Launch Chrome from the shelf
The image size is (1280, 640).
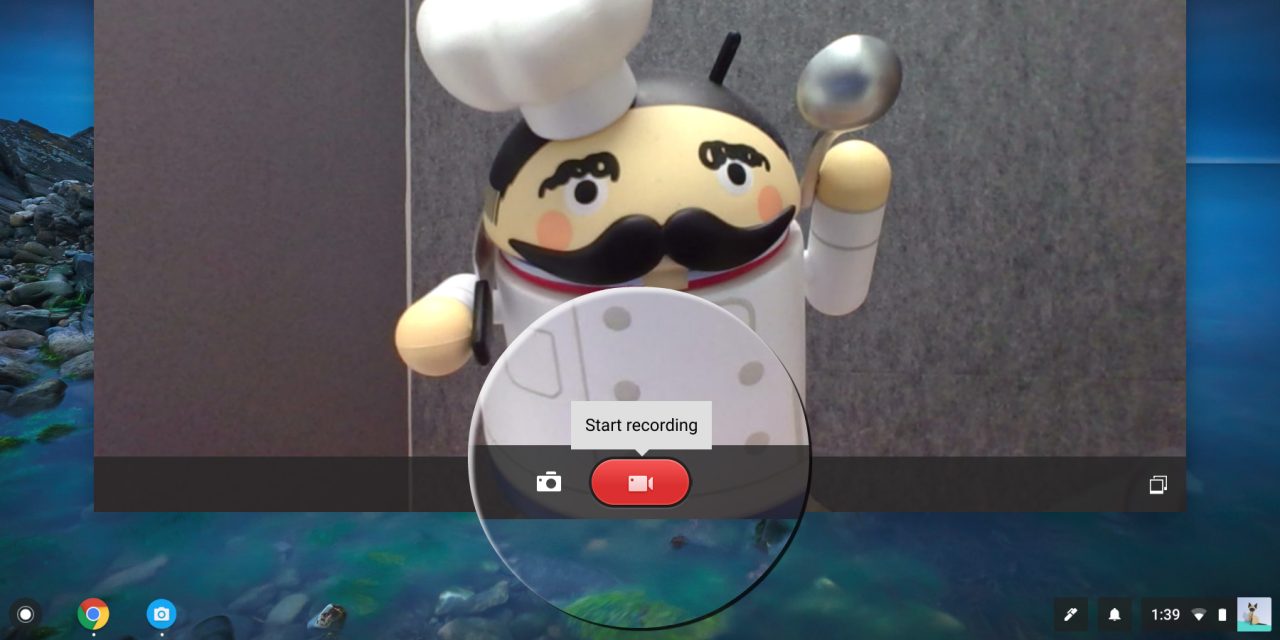[94, 614]
